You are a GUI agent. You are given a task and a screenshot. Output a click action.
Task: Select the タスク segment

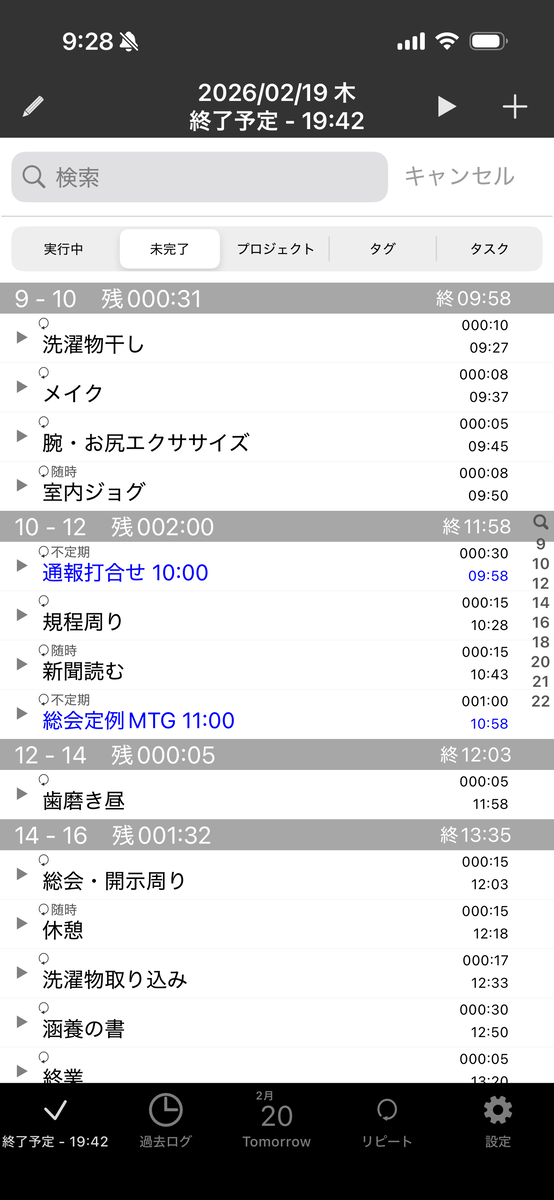click(x=489, y=249)
